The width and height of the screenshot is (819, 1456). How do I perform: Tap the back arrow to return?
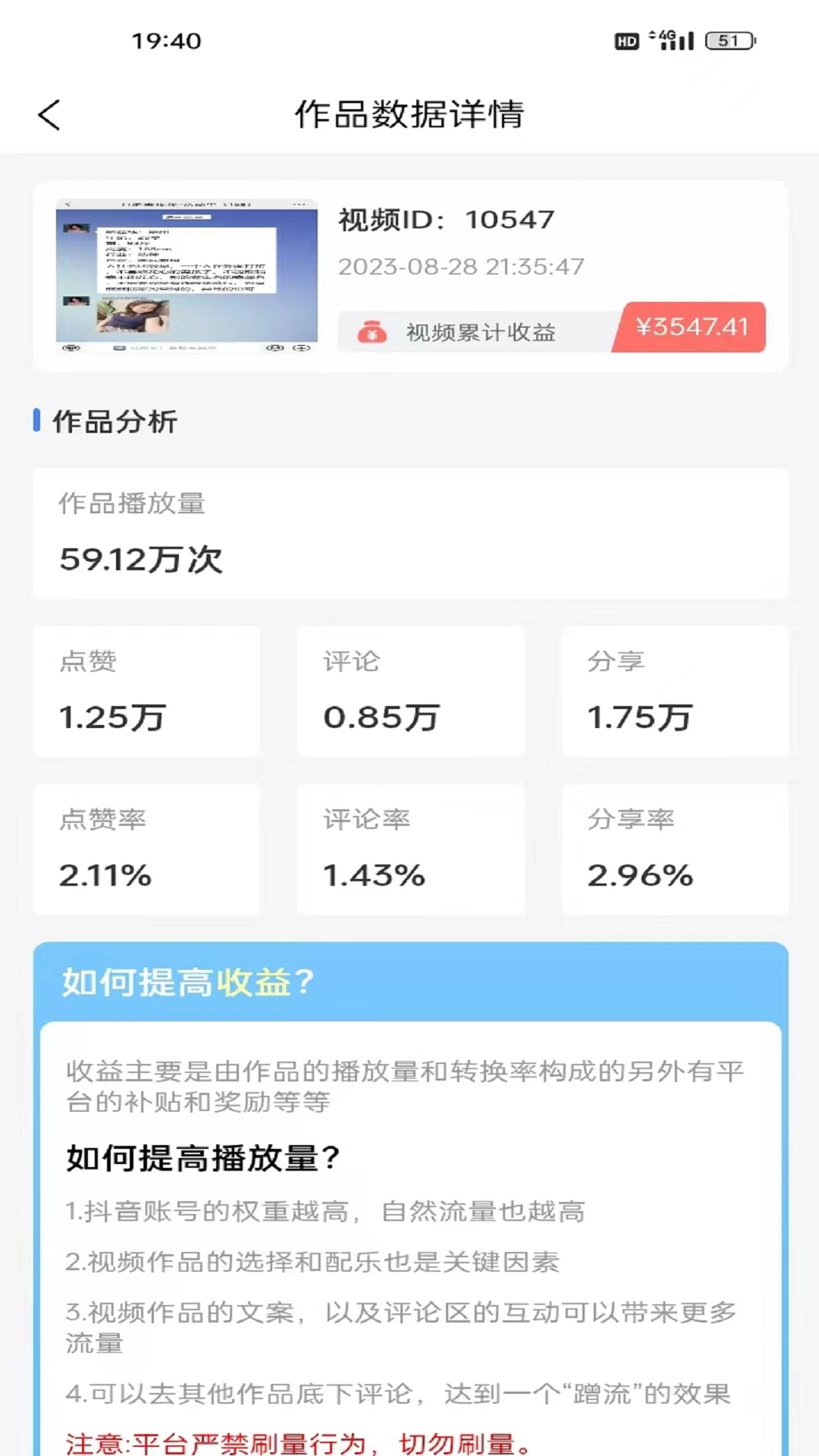[x=48, y=114]
